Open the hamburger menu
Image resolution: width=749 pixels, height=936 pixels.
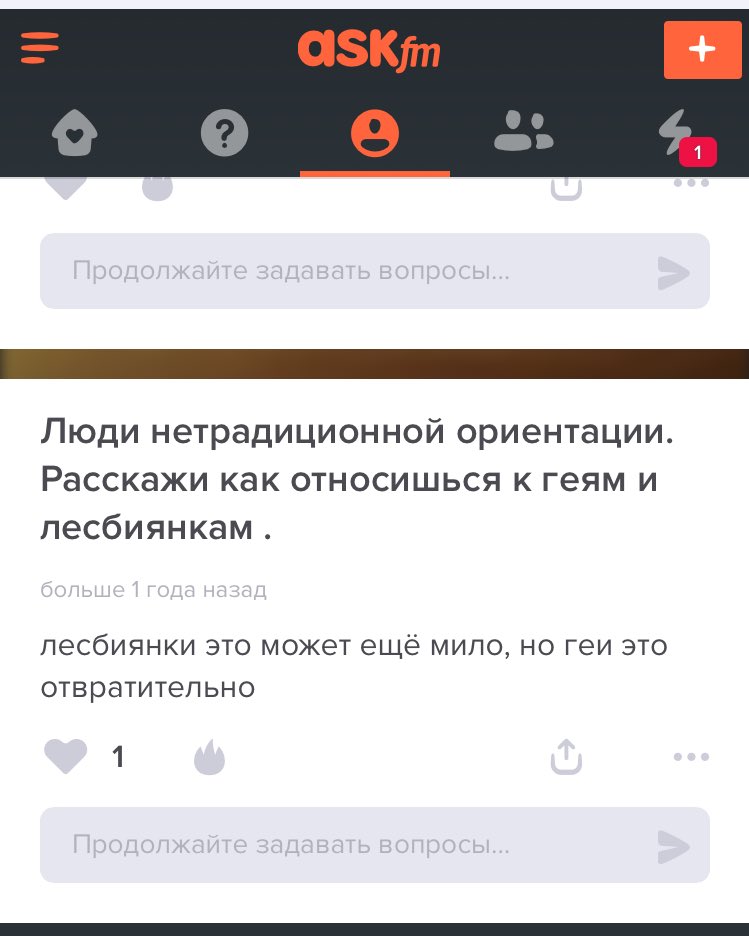[40, 47]
